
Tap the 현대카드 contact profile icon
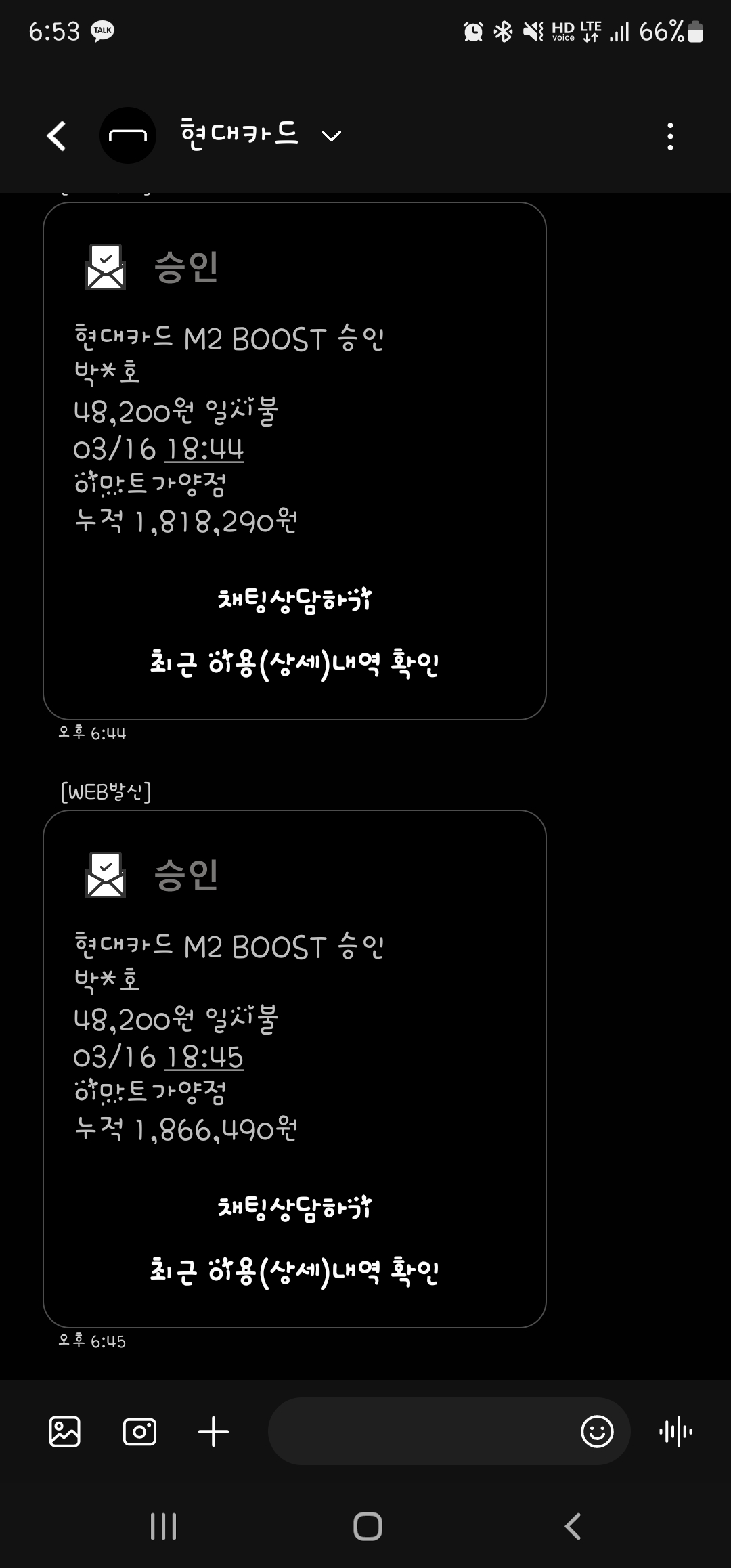tap(128, 135)
